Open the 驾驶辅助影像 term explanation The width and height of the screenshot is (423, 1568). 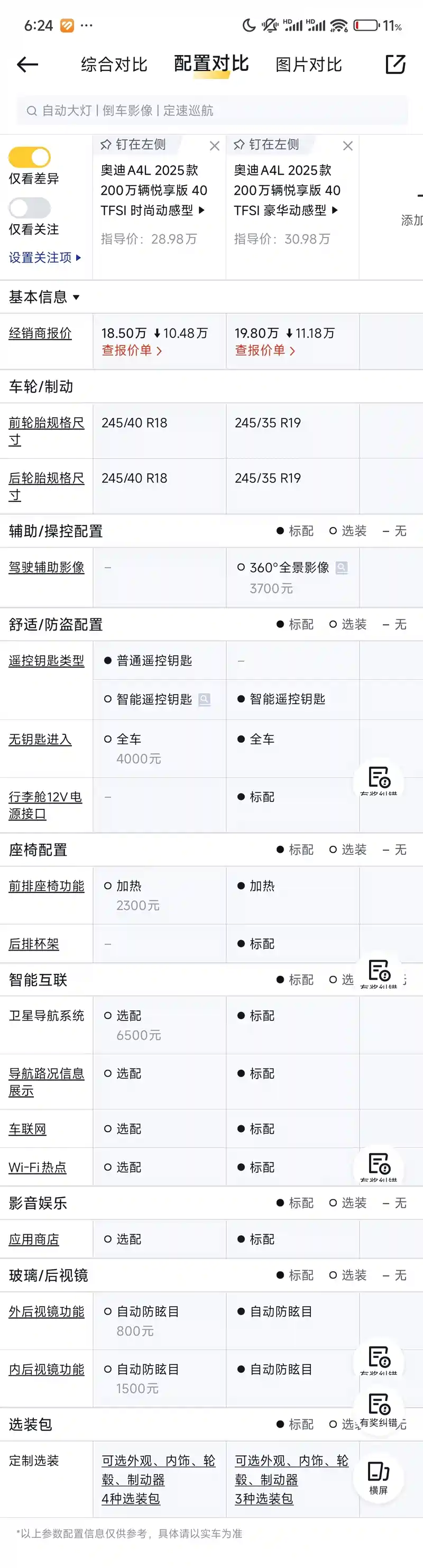46,567
